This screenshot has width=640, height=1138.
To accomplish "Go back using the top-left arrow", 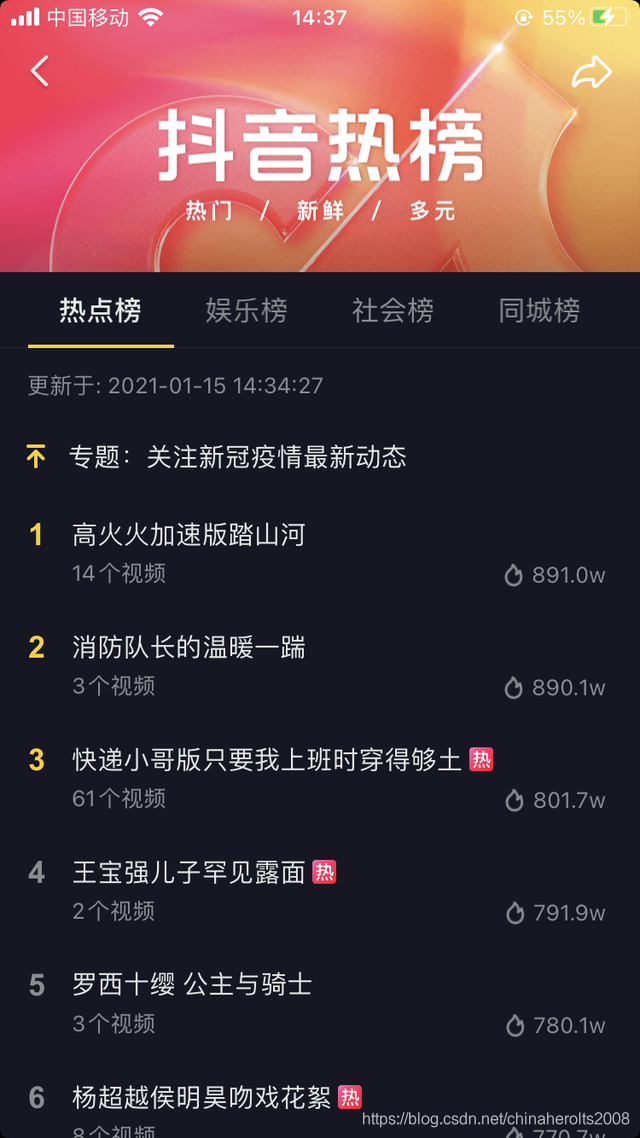I will point(40,71).
